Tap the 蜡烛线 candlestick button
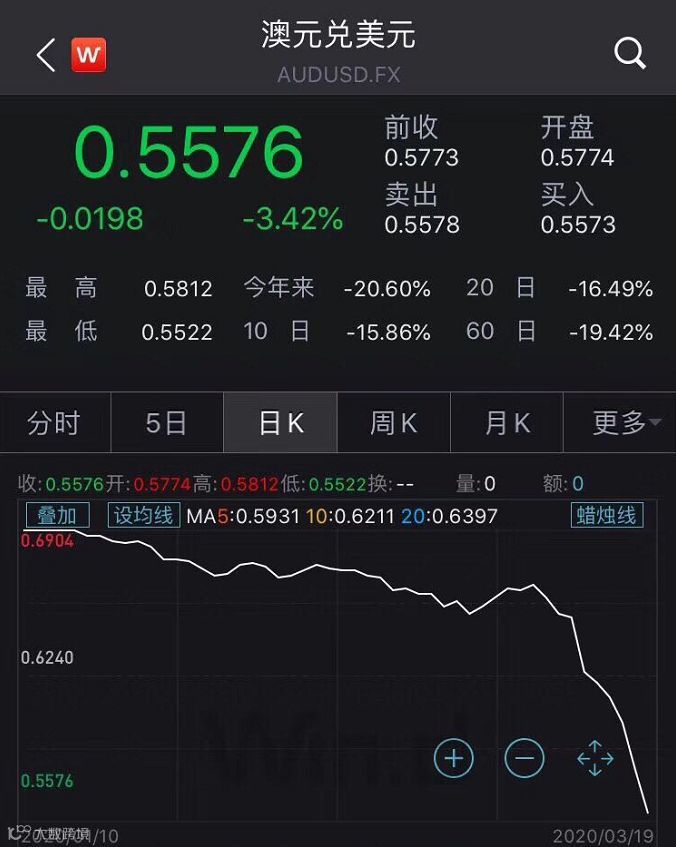The image size is (676, 847). [x=607, y=515]
